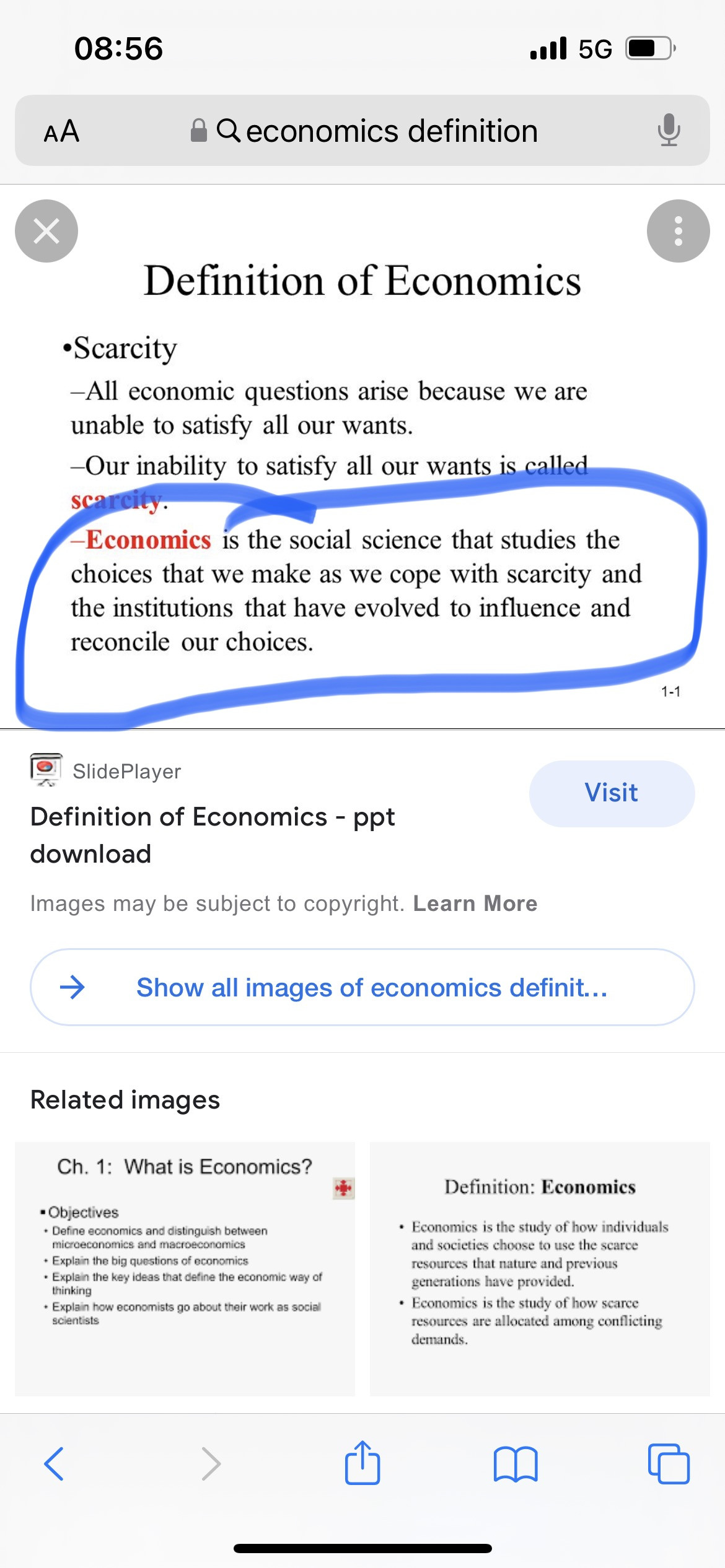View all open tabs
This screenshot has width=725, height=1568.
pos(669,1464)
